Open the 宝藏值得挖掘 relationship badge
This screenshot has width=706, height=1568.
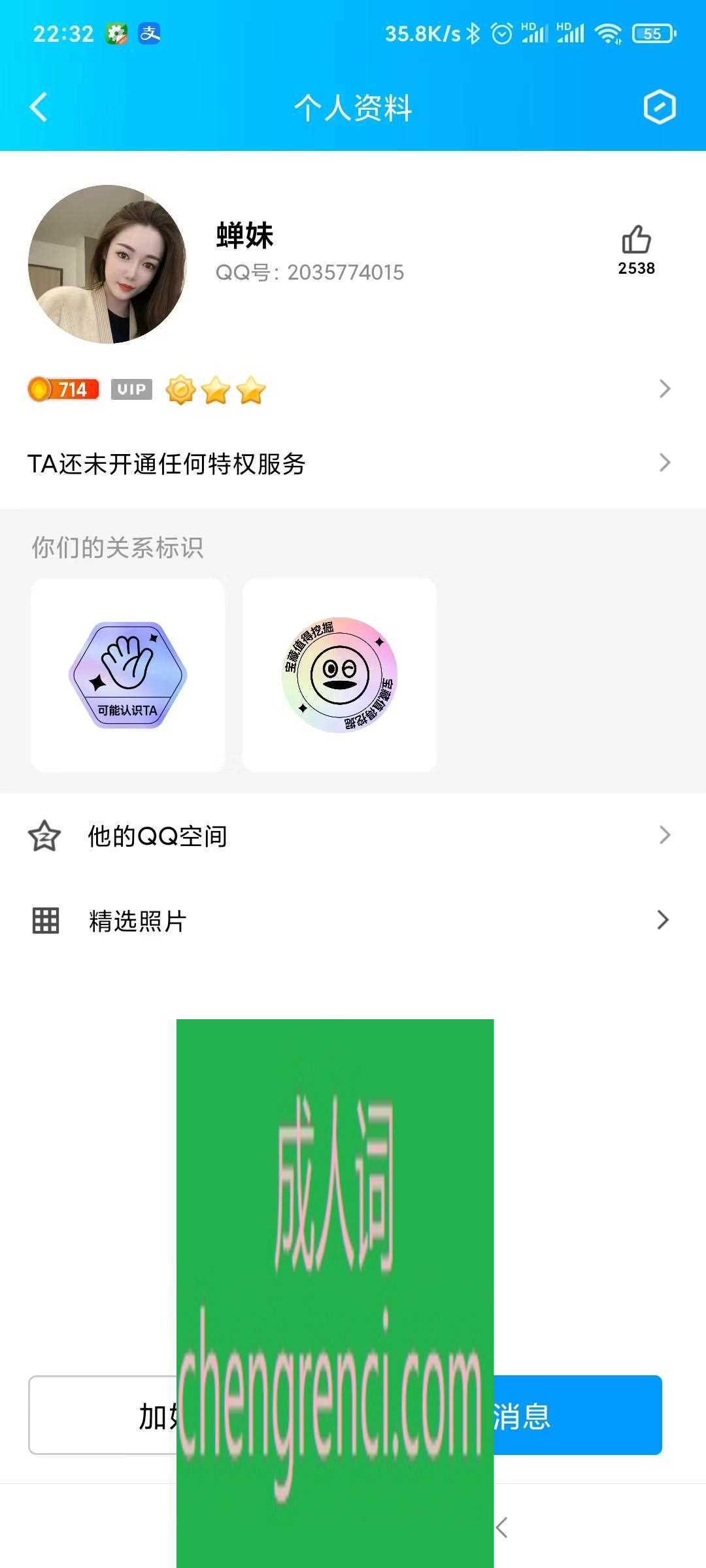339,675
